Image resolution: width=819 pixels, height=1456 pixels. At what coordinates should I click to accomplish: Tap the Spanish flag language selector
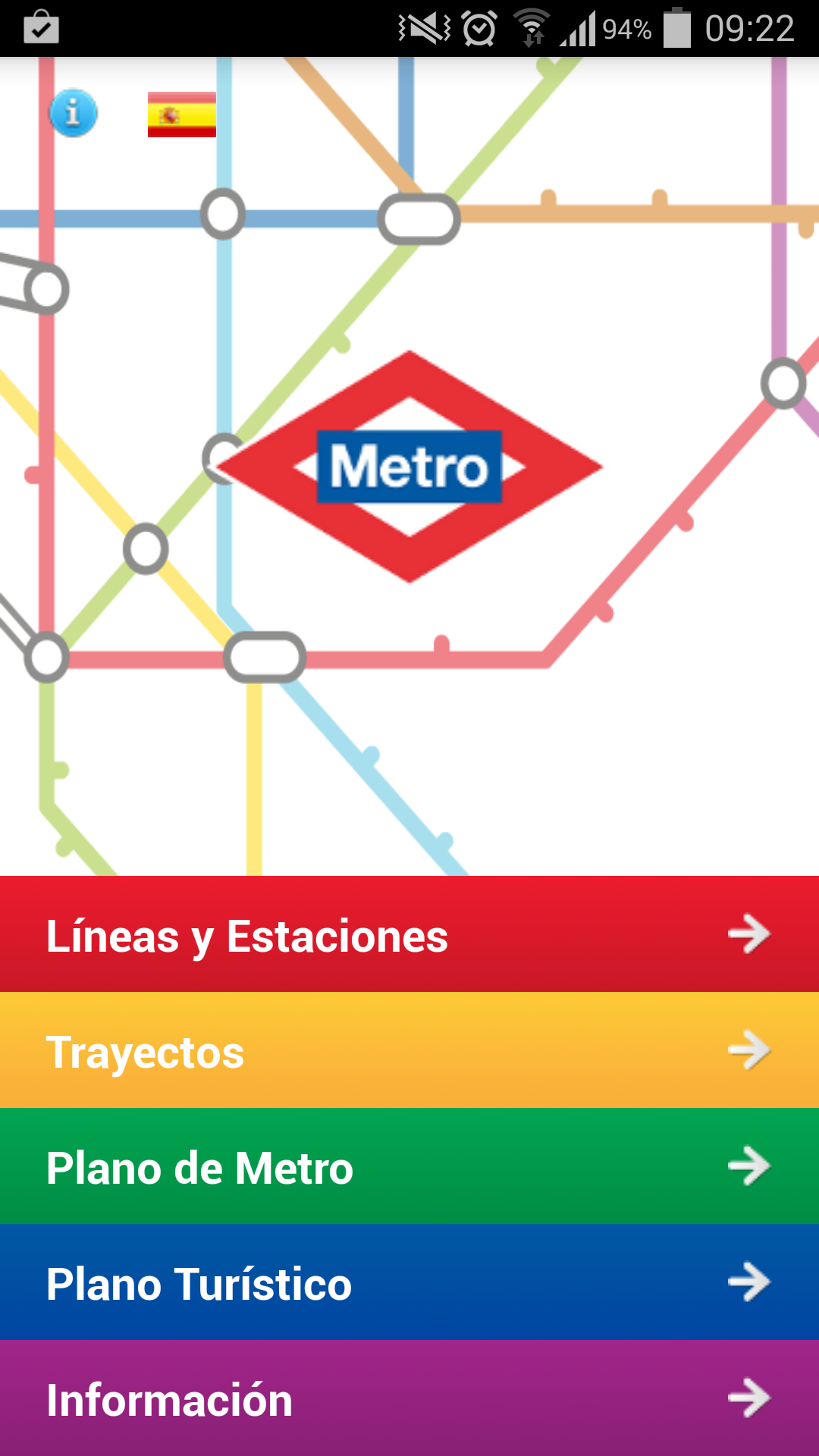pos(182,115)
